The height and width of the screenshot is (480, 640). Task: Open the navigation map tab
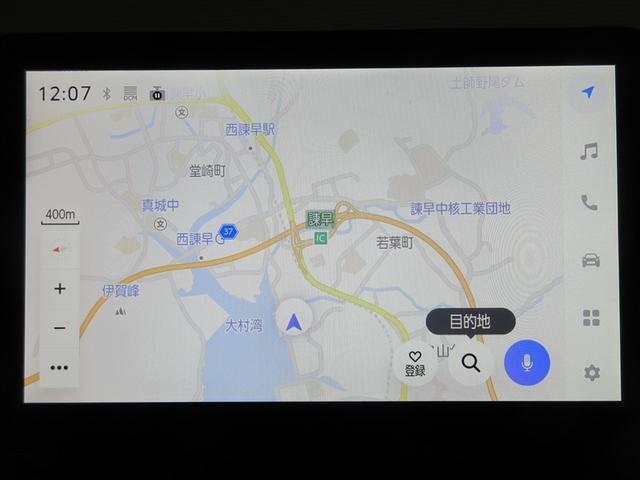tap(589, 92)
